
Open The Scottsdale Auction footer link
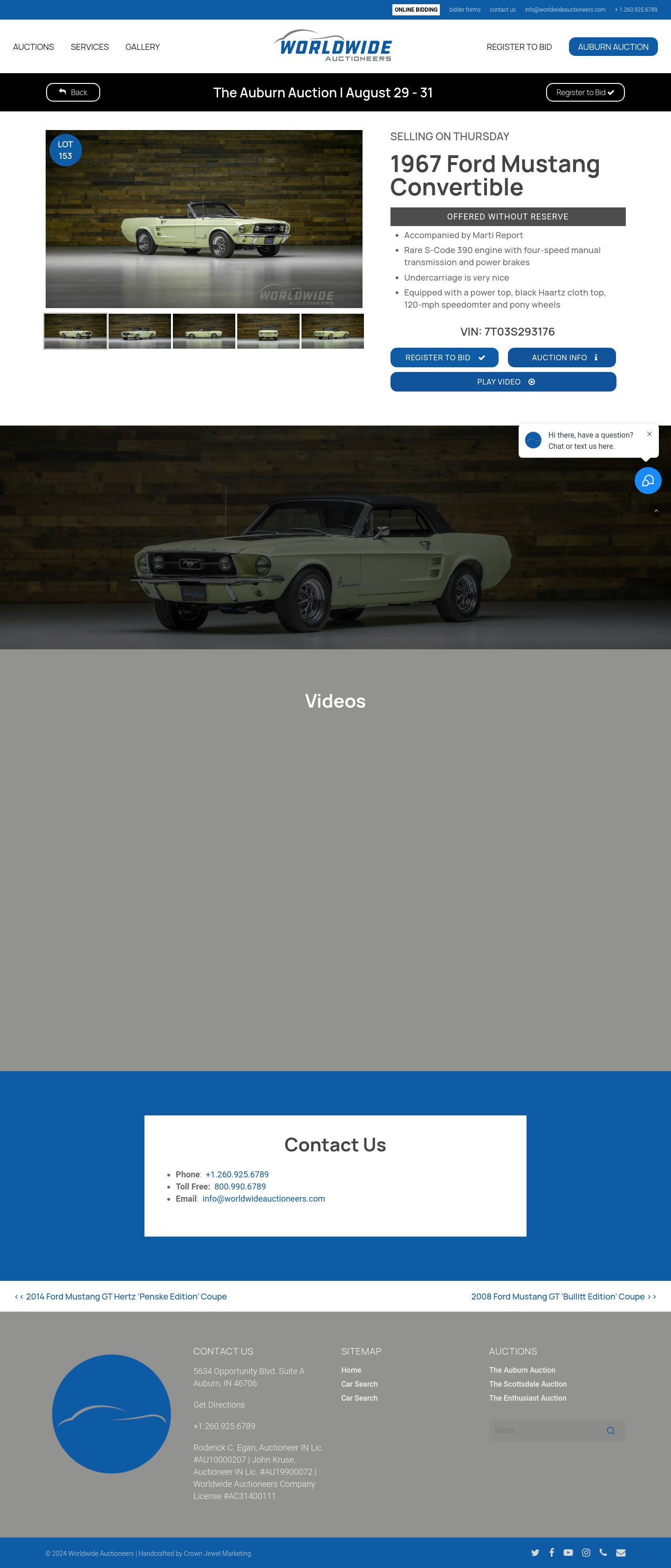[527, 1384]
